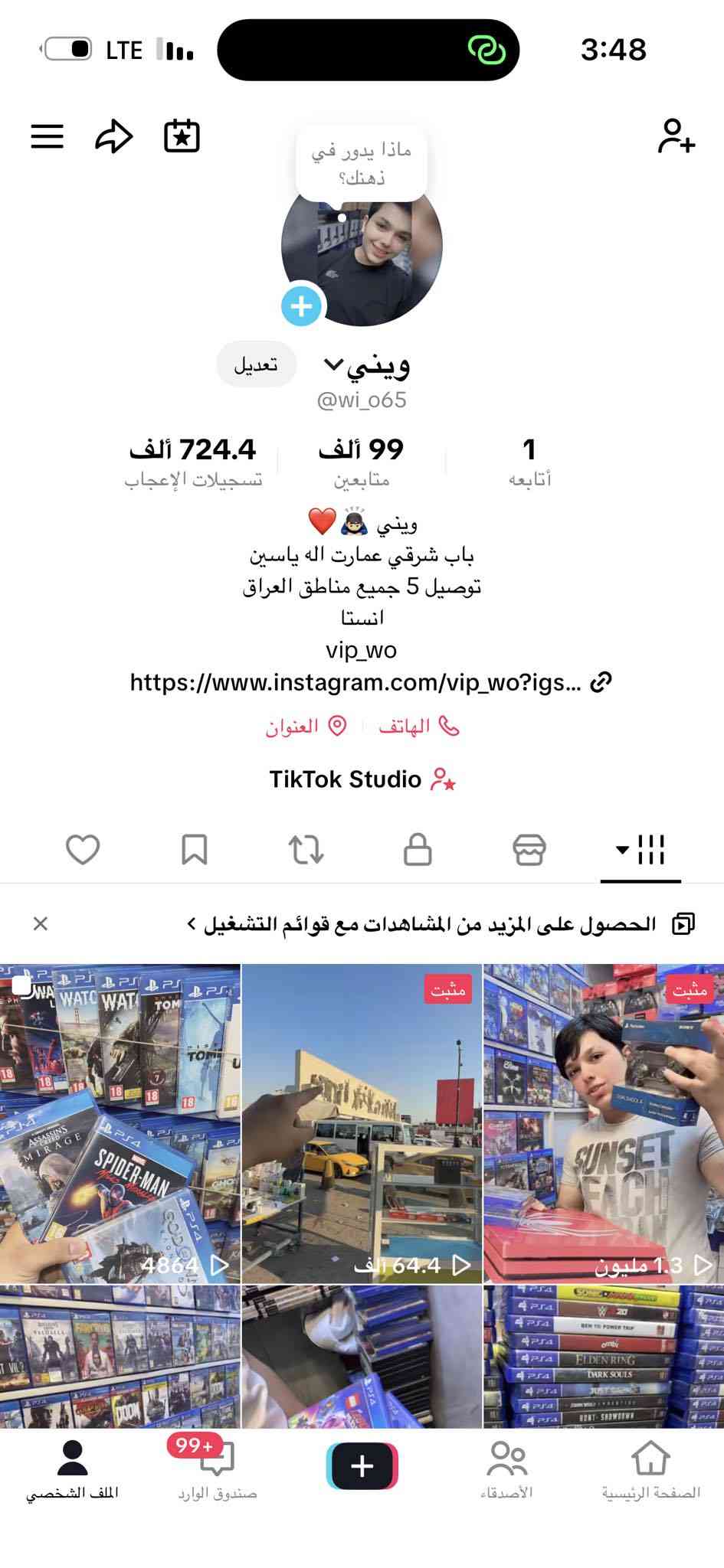
Task: Switch to the private videos tab
Action: click(x=418, y=850)
